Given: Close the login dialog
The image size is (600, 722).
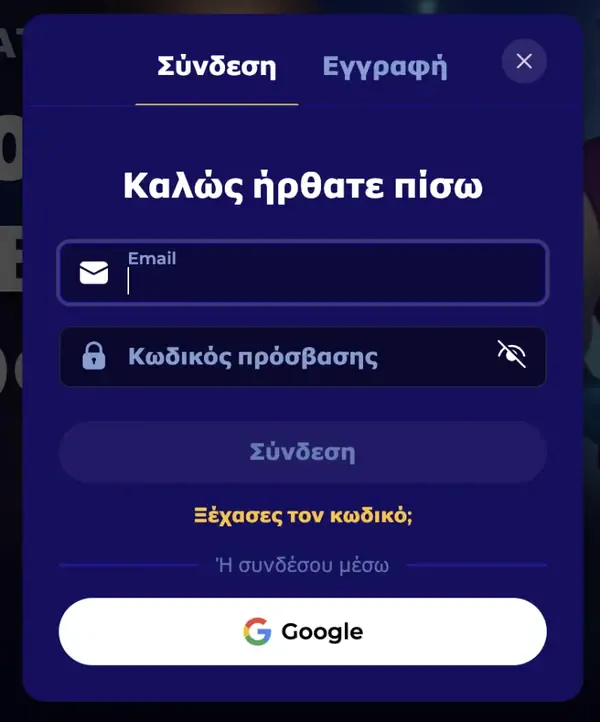Looking at the screenshot, I should 524,62.
